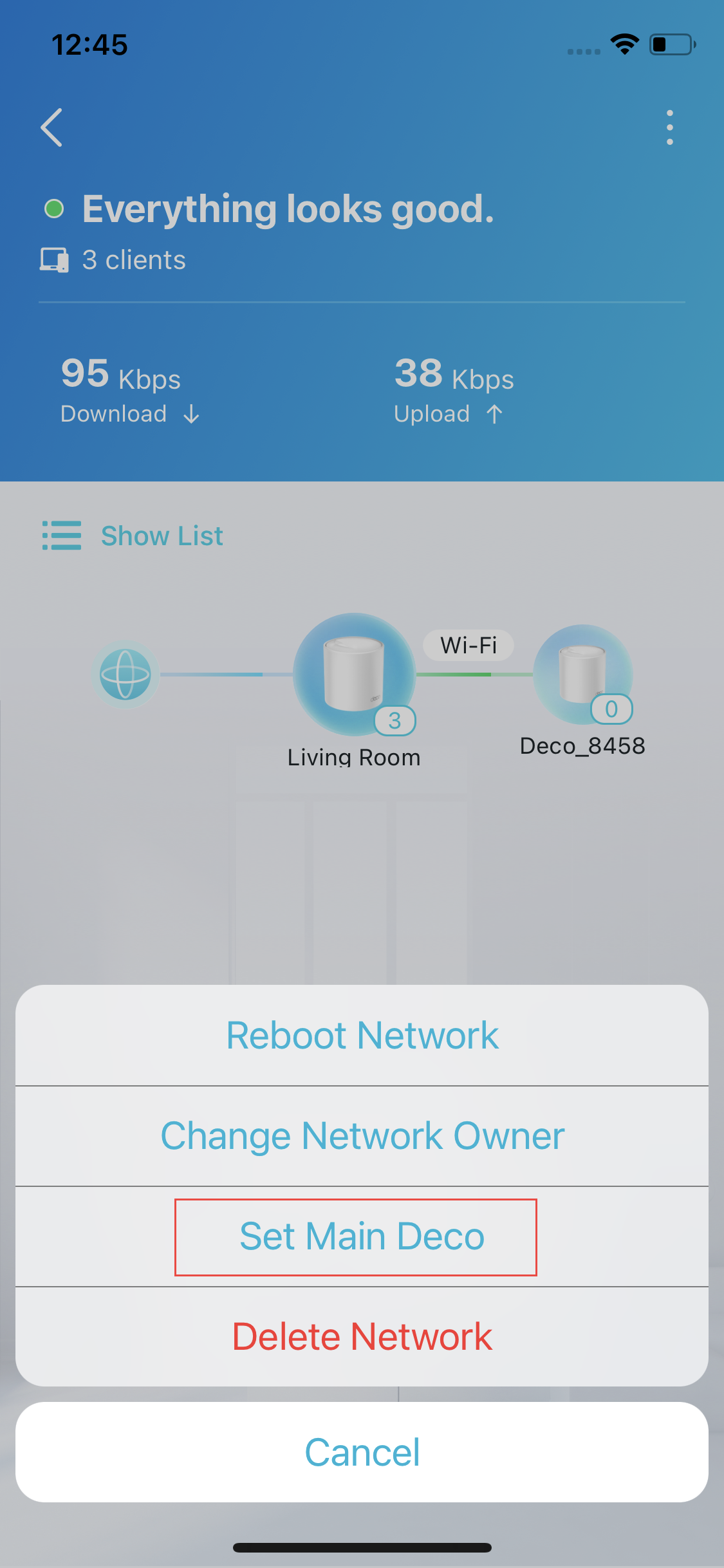Screen dimensions: 724x1568
Task: Tap the Wi-Fi connection label
Action: pos(468,645)
